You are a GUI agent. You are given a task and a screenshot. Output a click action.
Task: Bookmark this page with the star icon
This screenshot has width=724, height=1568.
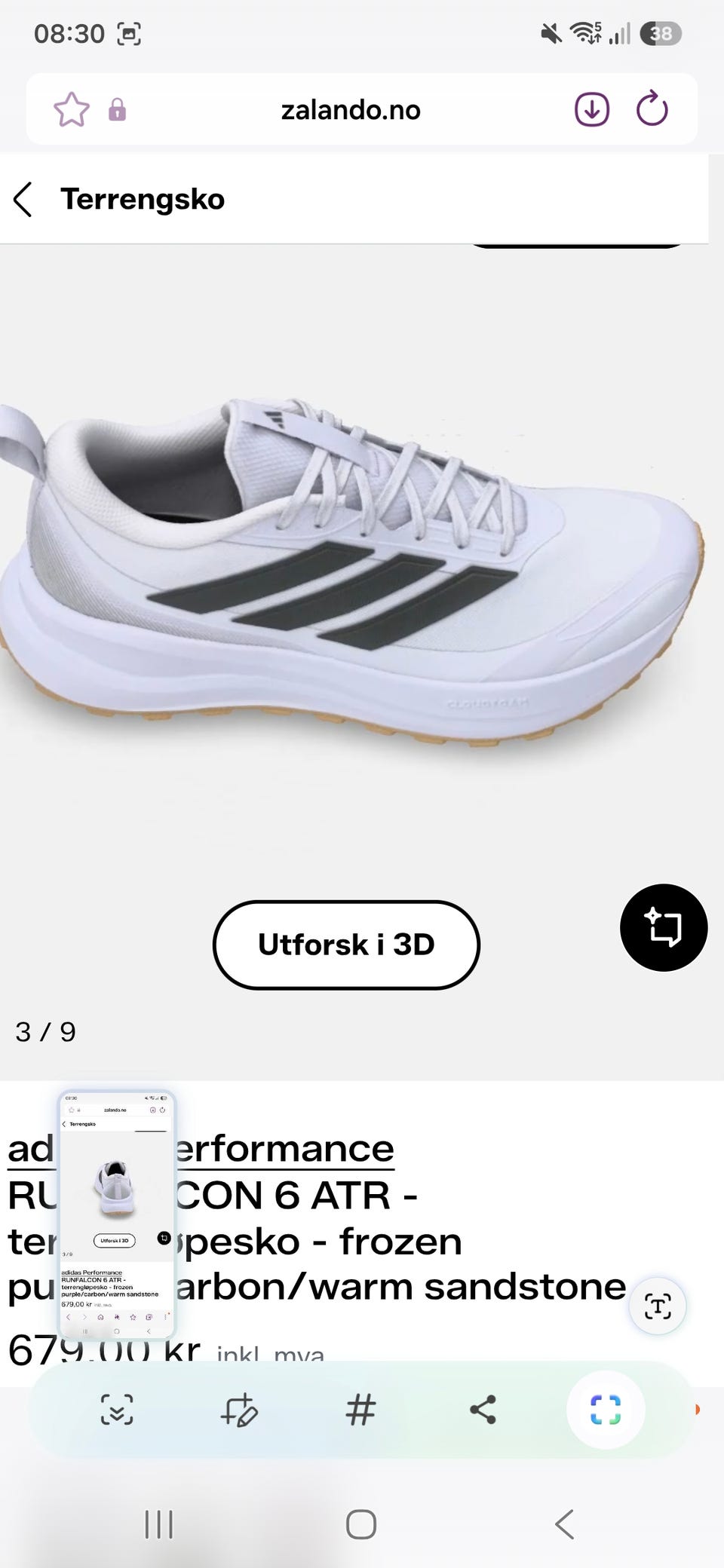pos(72,110)
